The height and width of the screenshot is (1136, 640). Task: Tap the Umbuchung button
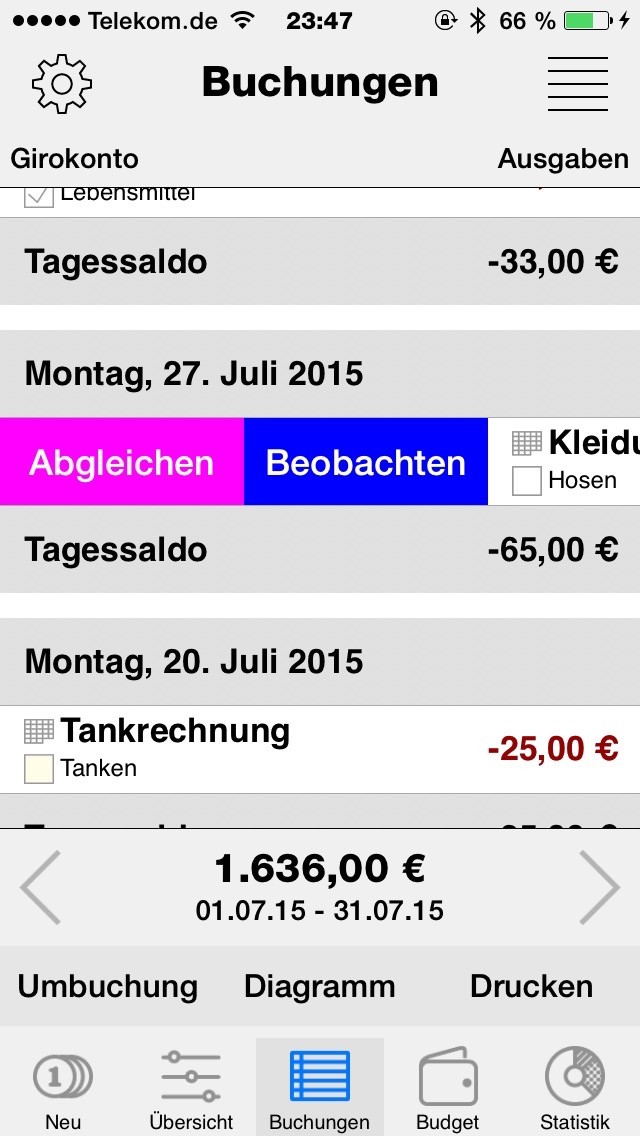(x=107, y=986)
